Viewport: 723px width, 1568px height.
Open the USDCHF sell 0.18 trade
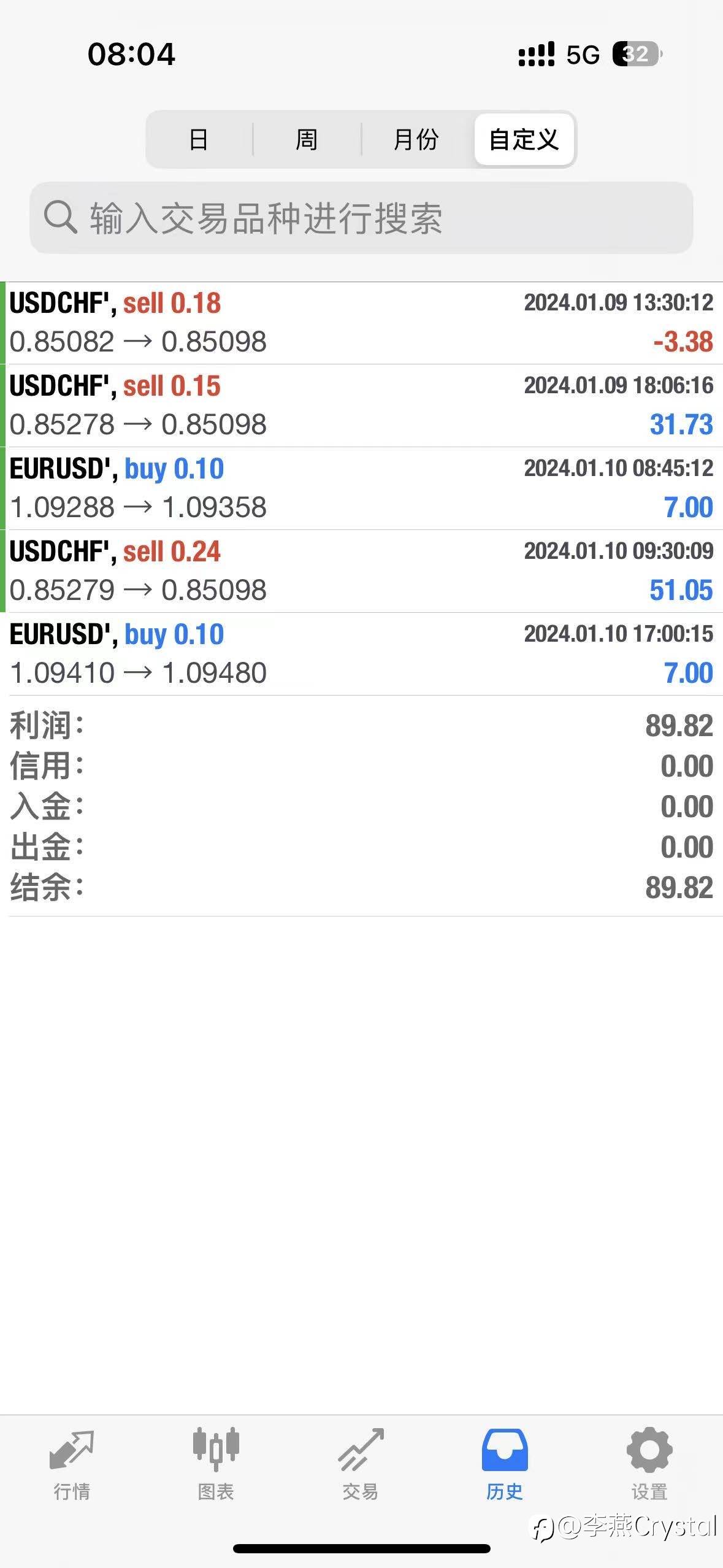click(x=361, y=323)
